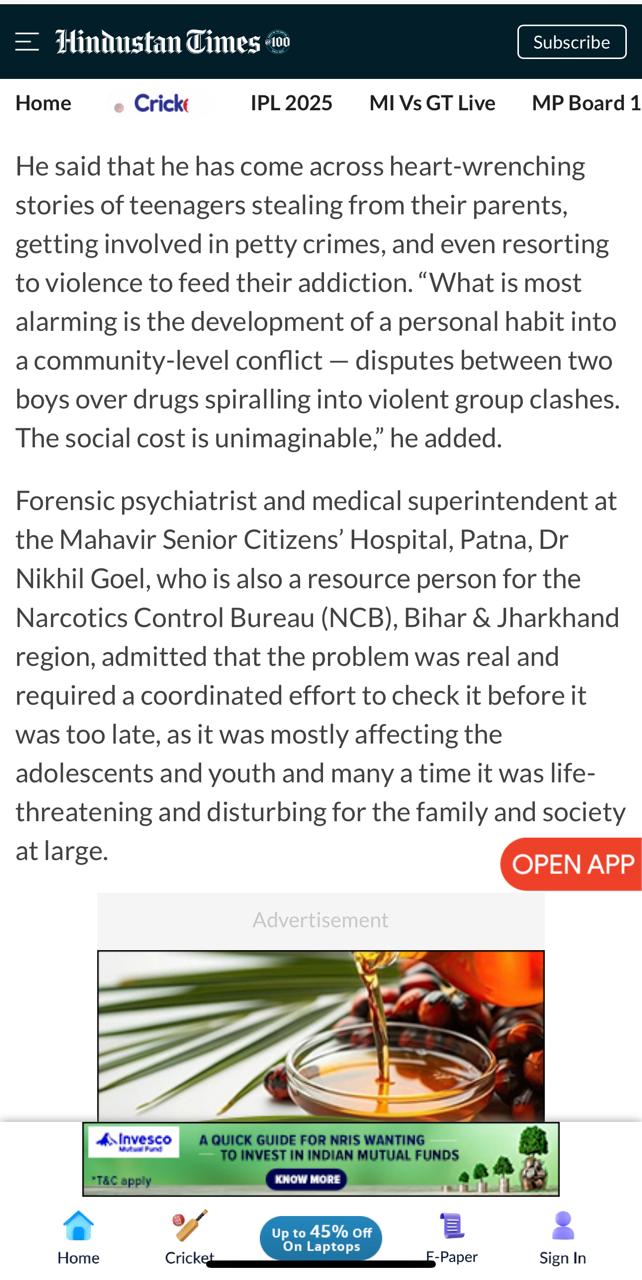
Task: Switch to Cricket in bottom navigation
Action: tap(189, 1238)
